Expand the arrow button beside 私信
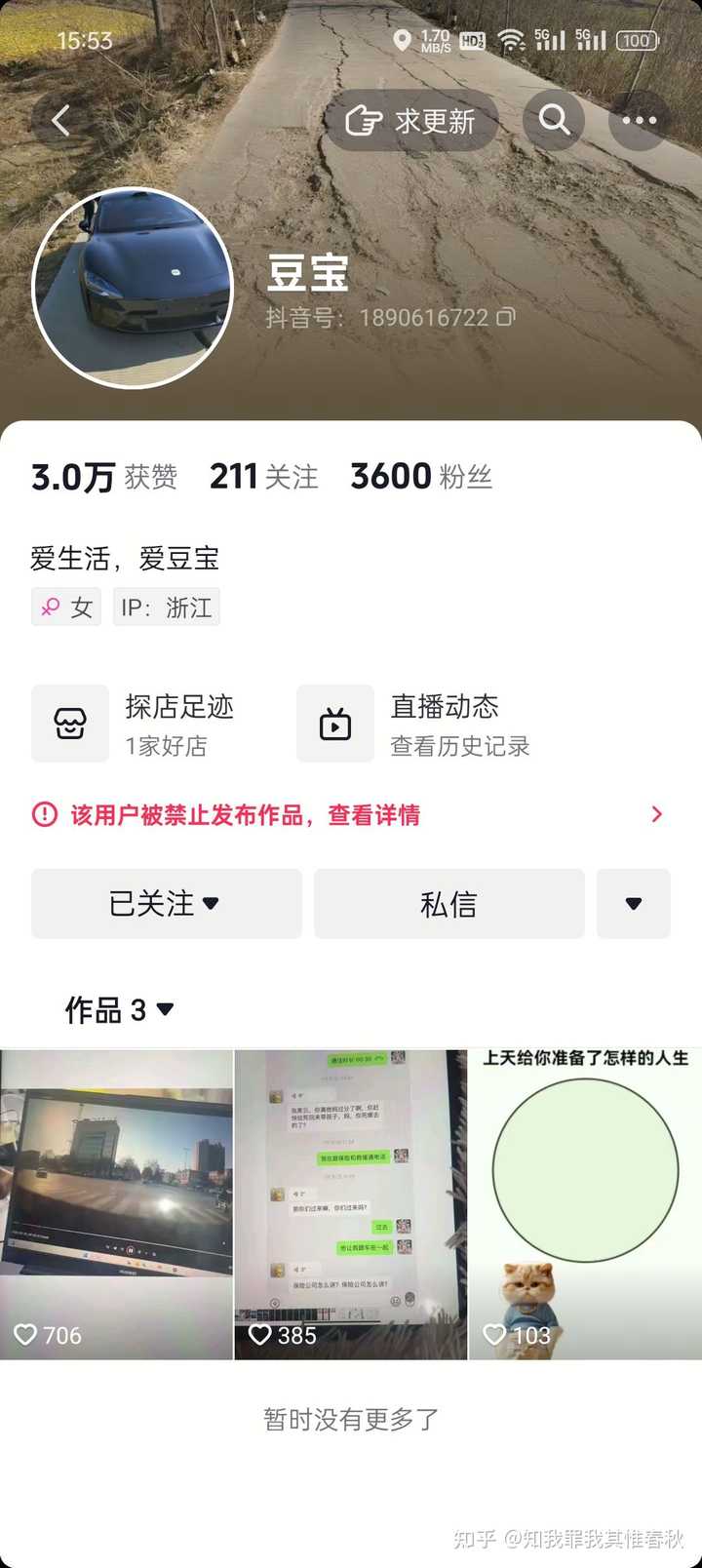Image resolution: width=702 pixels, height=1568 pixels. click(633, 904)
